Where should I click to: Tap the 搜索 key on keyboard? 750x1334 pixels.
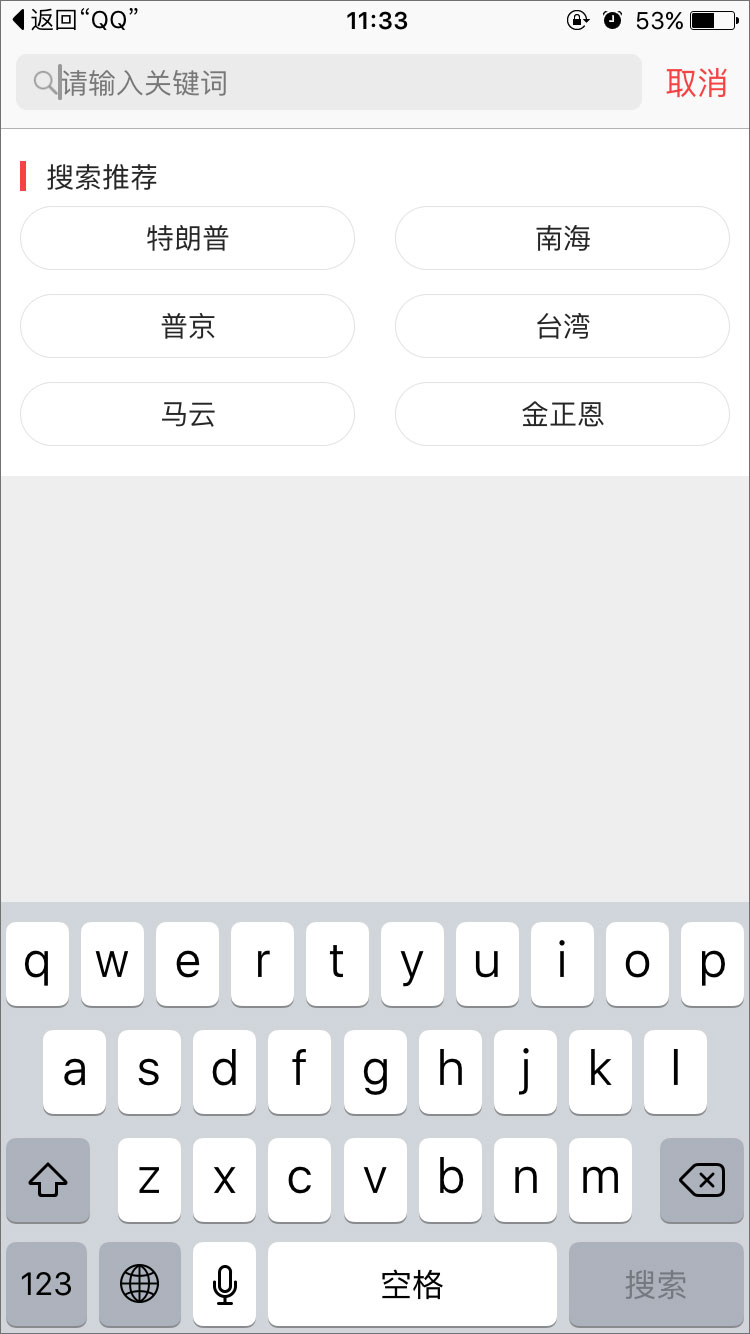point(656,1284)
